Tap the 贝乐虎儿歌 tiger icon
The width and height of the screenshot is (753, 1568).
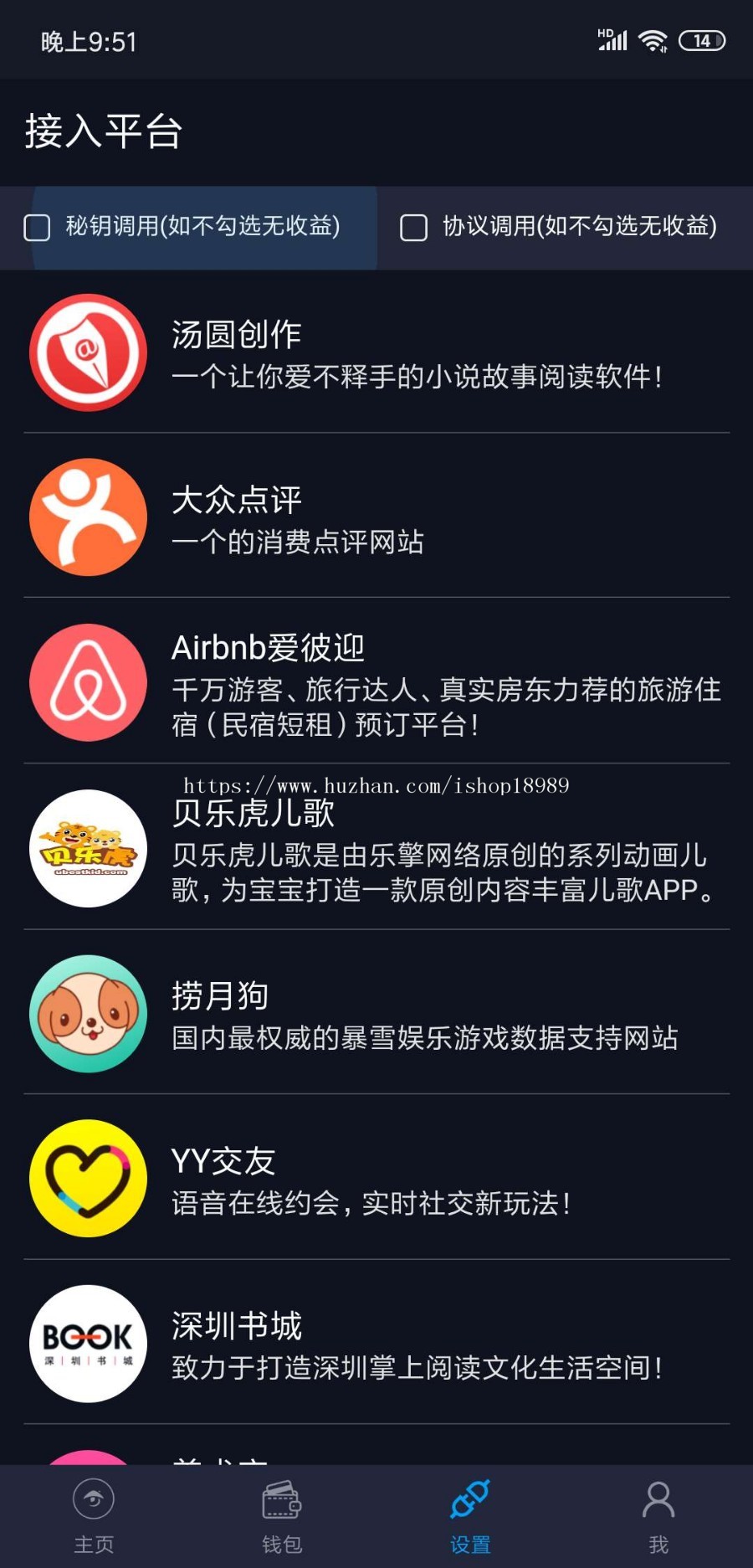(x=88, y=848)
